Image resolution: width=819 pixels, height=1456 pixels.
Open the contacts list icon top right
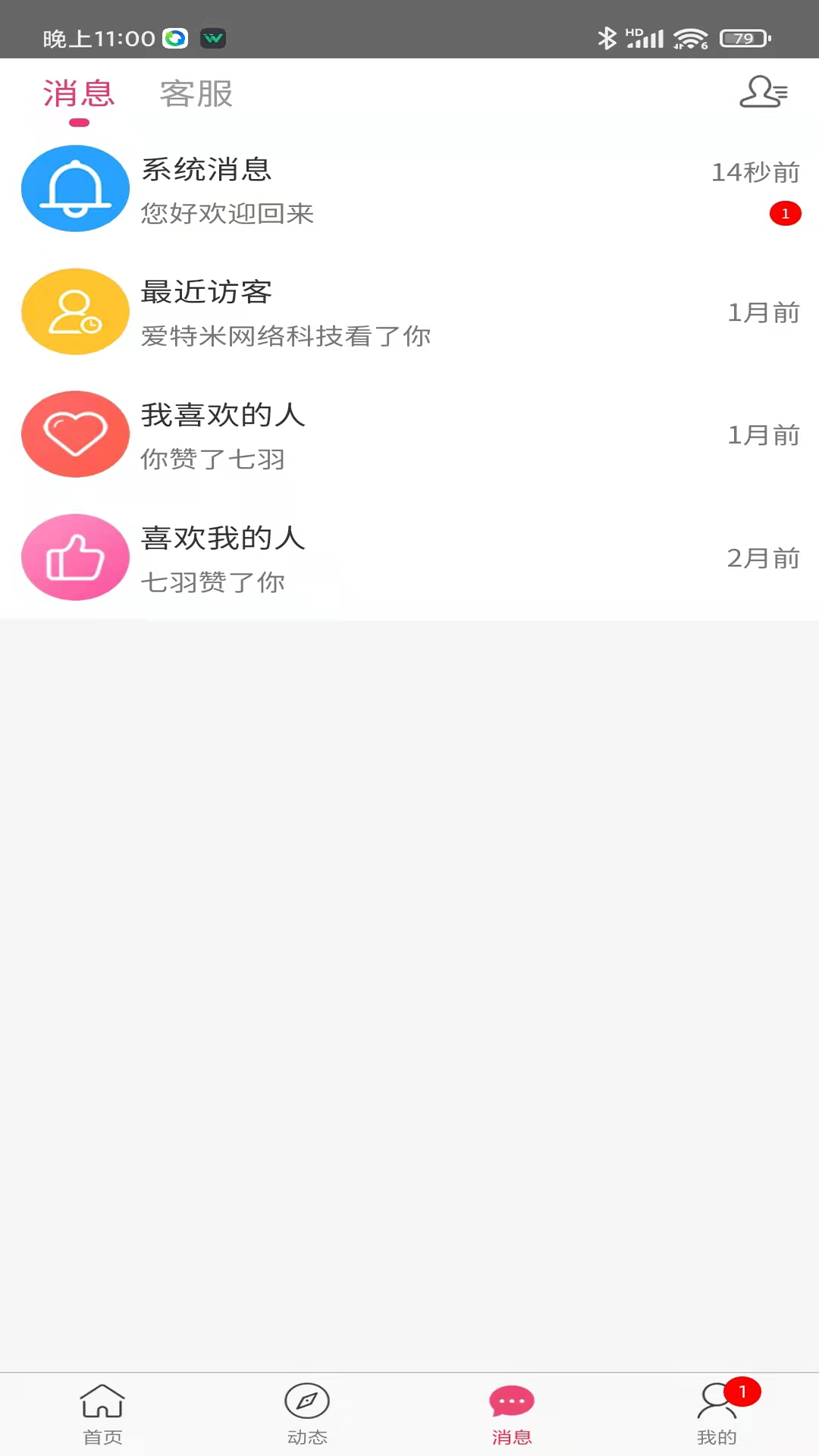(x=764, y=93)
